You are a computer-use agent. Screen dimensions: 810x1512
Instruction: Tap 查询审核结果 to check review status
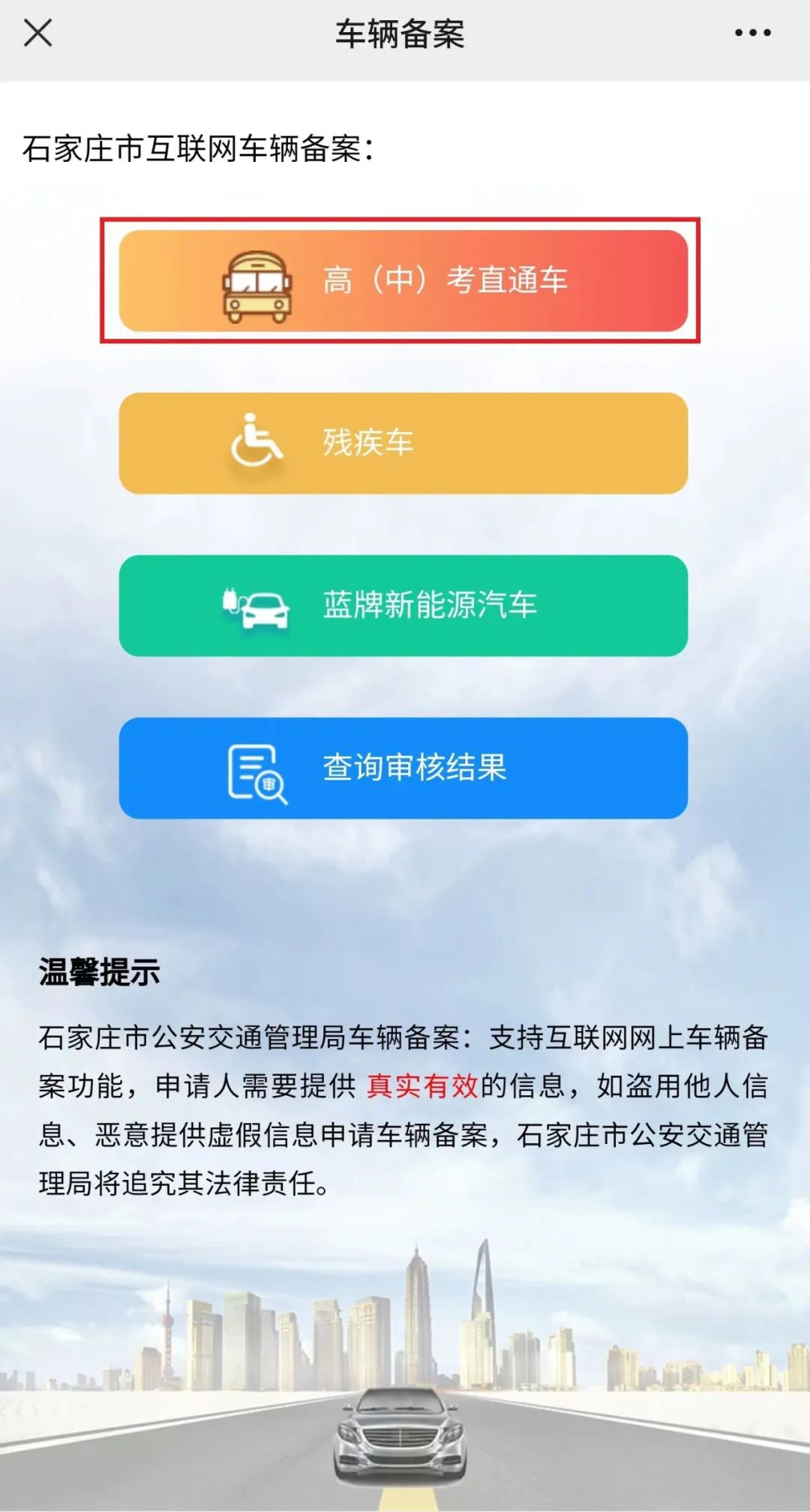[x=403, y=768]
